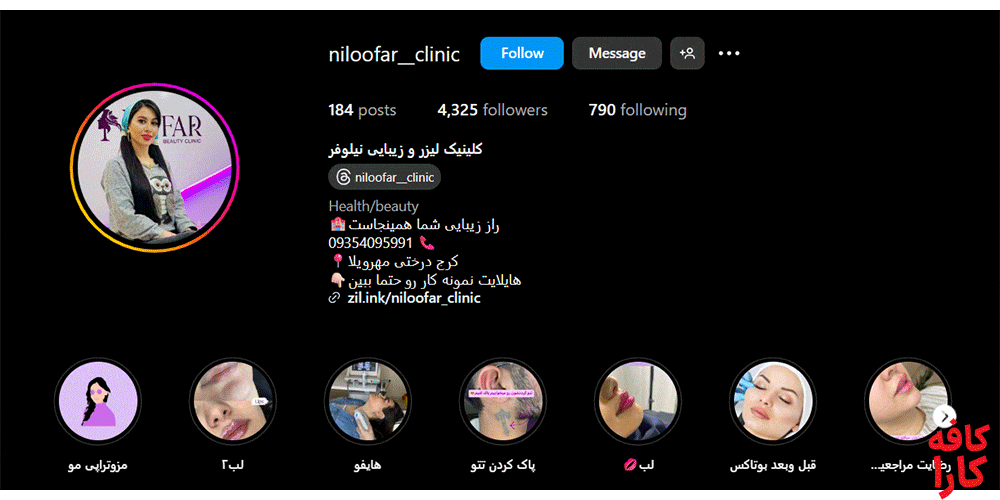Screen dimensions: 1000x500
Task: Open suggested accounts (add person icon)
Action: pos(688,53)
